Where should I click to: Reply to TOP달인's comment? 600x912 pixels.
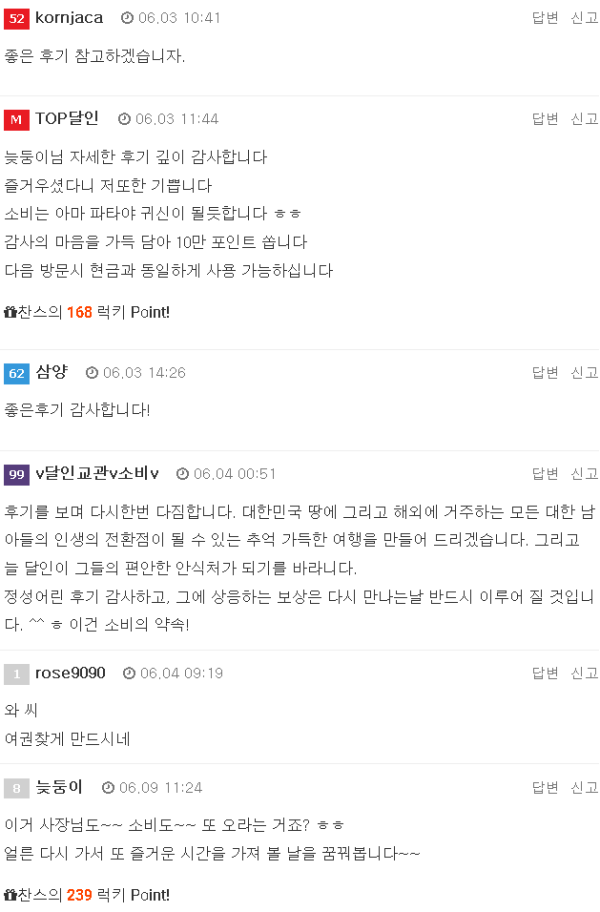[x=544, y=119]
